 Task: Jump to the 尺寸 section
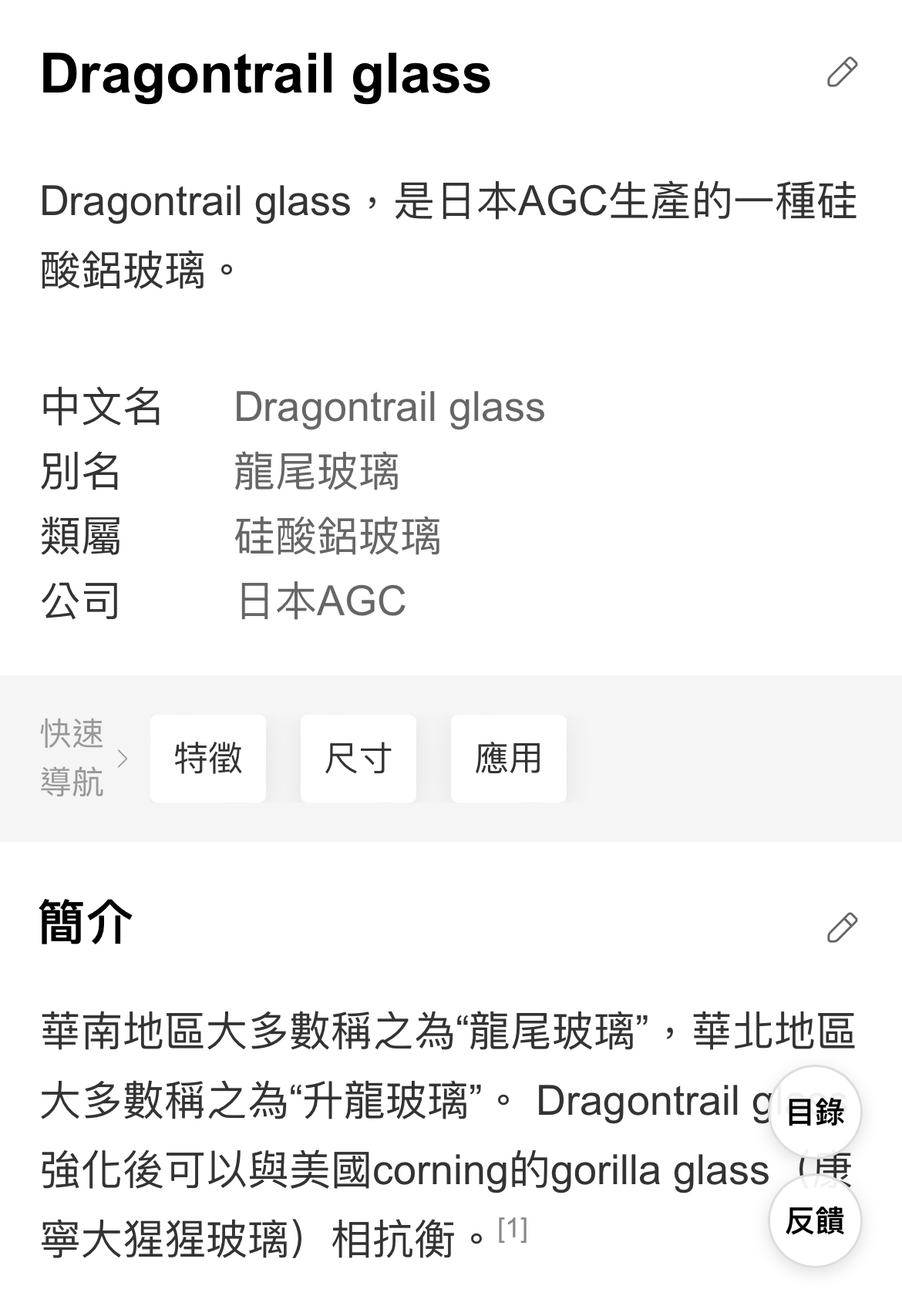[358, 759]
